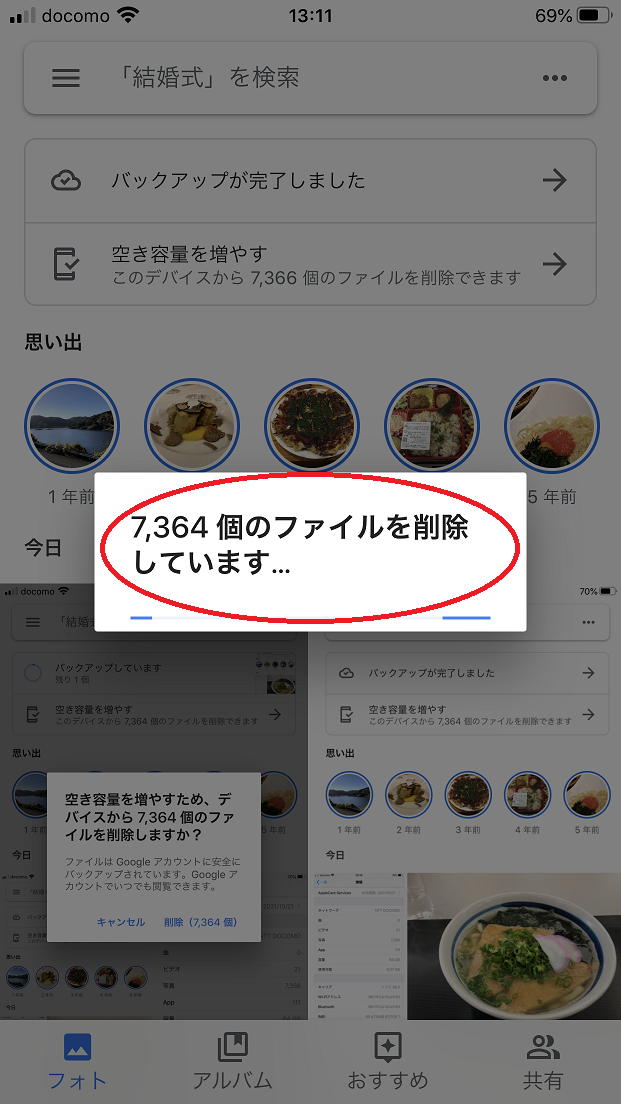The height and width of the screenshot is (1104, 621).
Task: Switch to the アルバム tab
Action: 232,1061
